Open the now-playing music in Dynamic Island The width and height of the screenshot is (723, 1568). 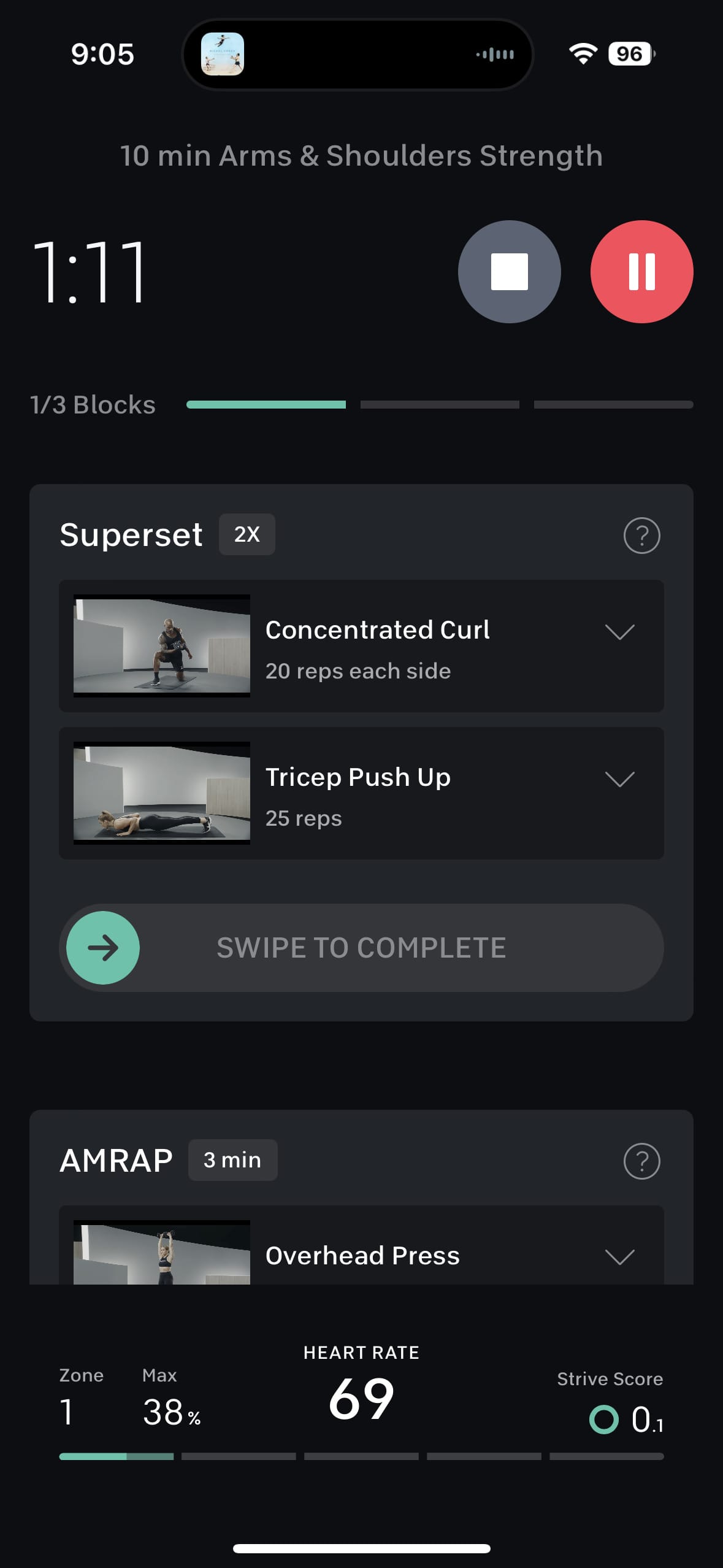coord(223,54)
